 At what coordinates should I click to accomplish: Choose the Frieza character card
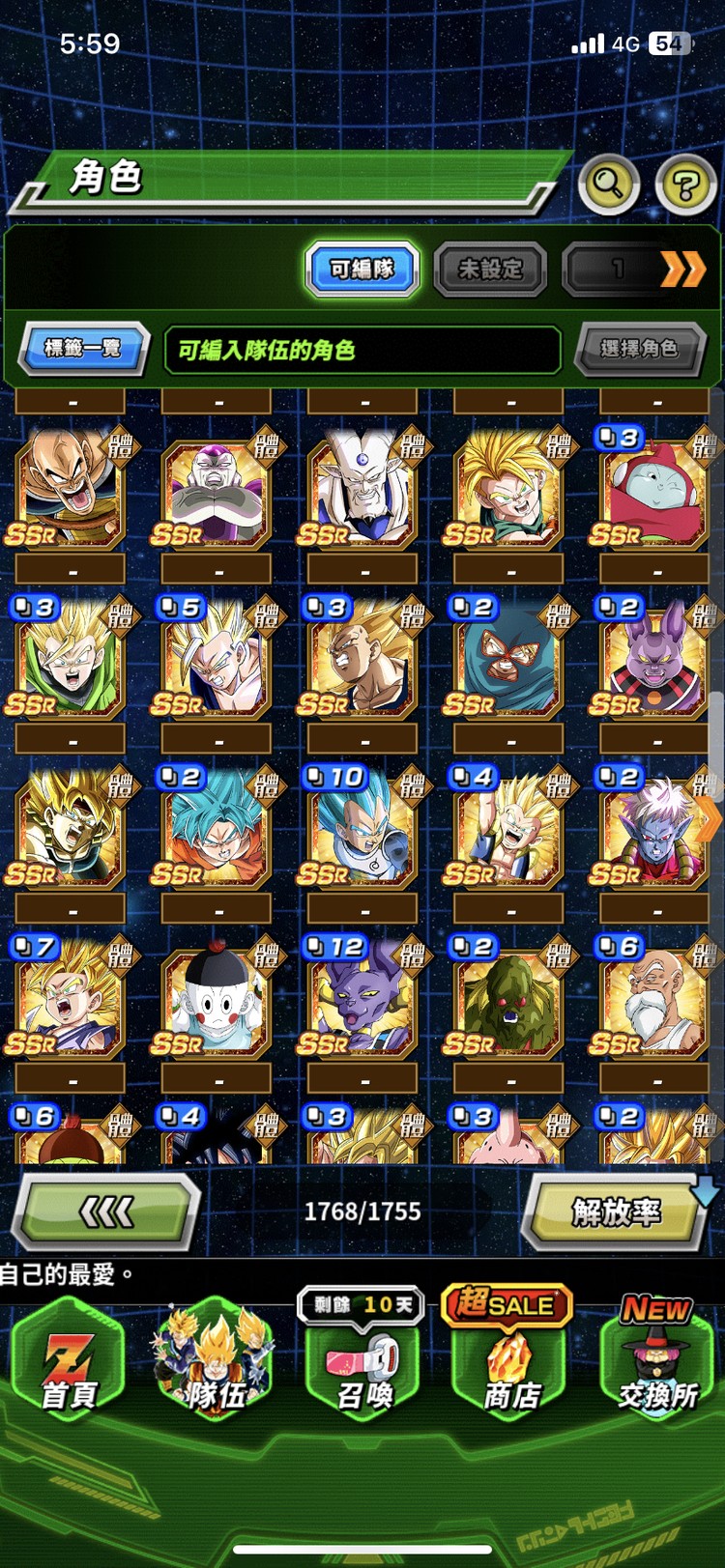pos(217,491)
